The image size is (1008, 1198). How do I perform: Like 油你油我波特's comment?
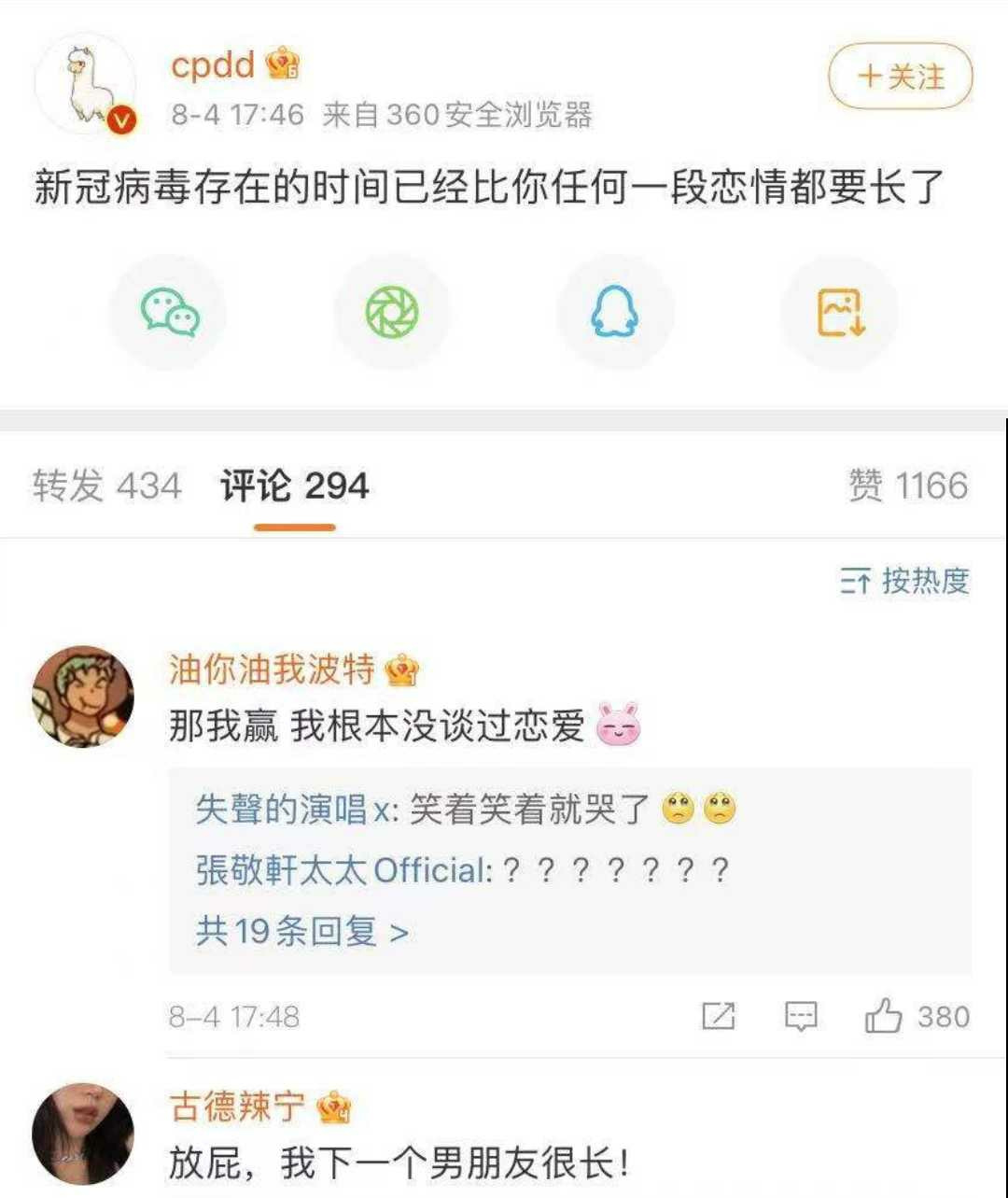tap(883, 1016)
